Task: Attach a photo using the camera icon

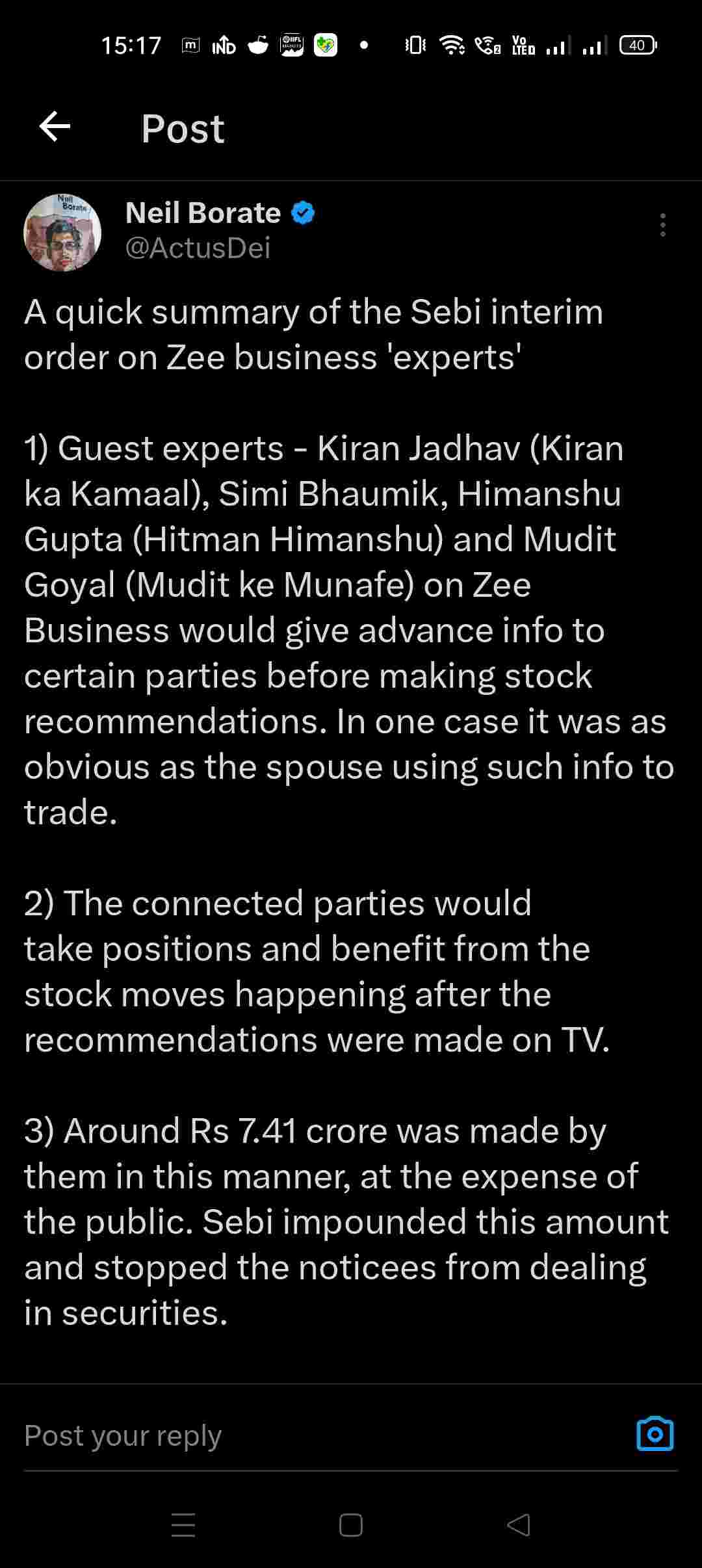Action: pyautogui.click(x=655, y=1434)
